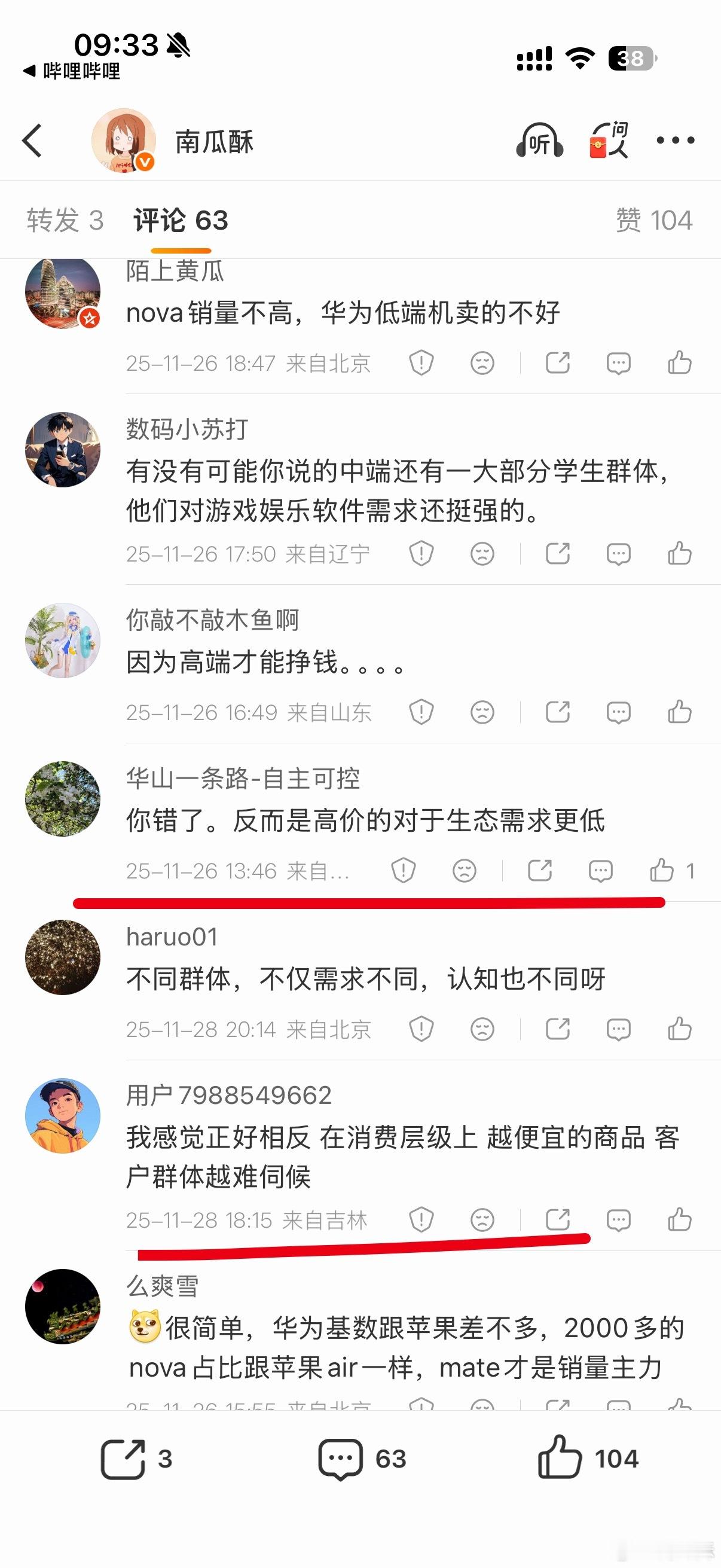Share 你敲不敲木鱼啊's comment
This screenshot has width=721, height=1568.
tap(558, 712)
